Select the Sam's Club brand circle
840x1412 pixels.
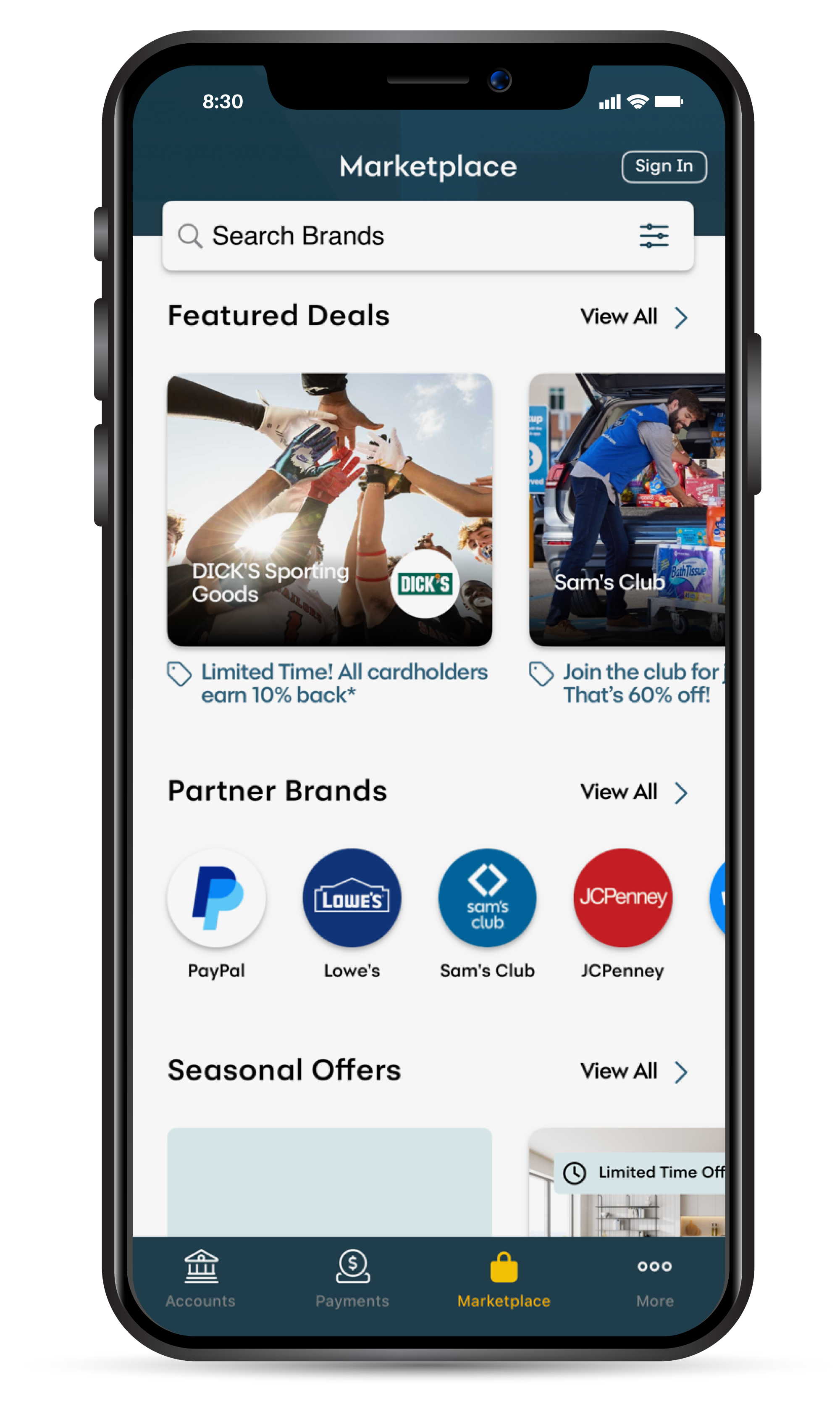487,898
